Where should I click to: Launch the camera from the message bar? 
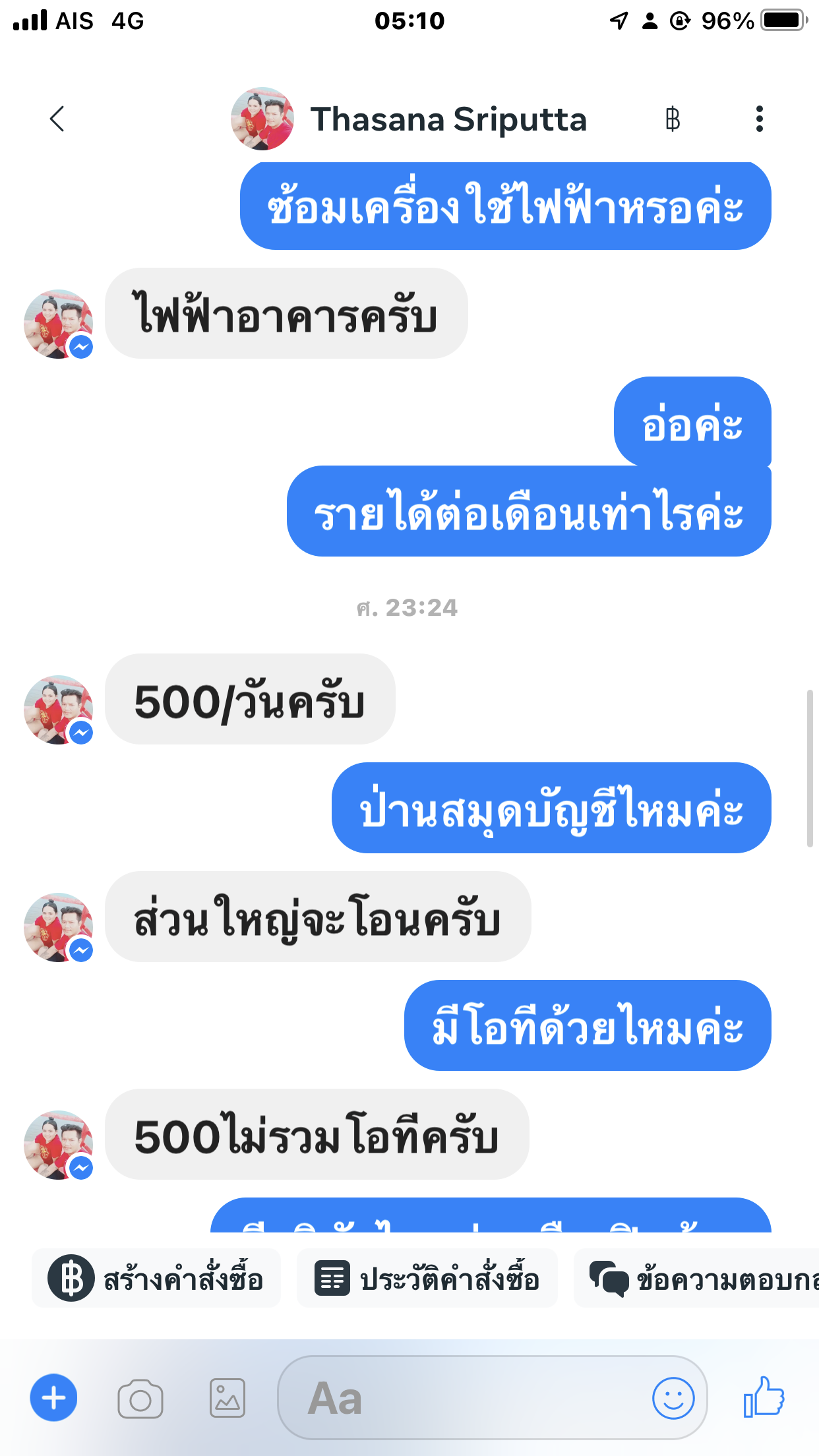pyautogui.click(x=140, y=1398)
